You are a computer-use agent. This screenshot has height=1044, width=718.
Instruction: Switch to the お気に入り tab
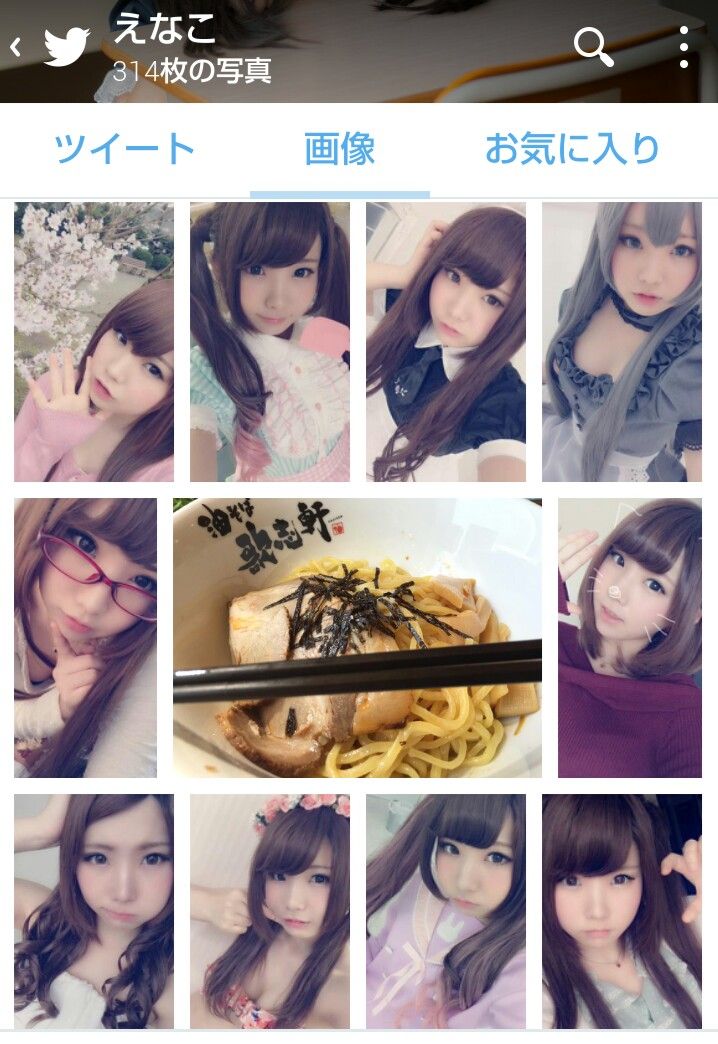click(572, 150)
